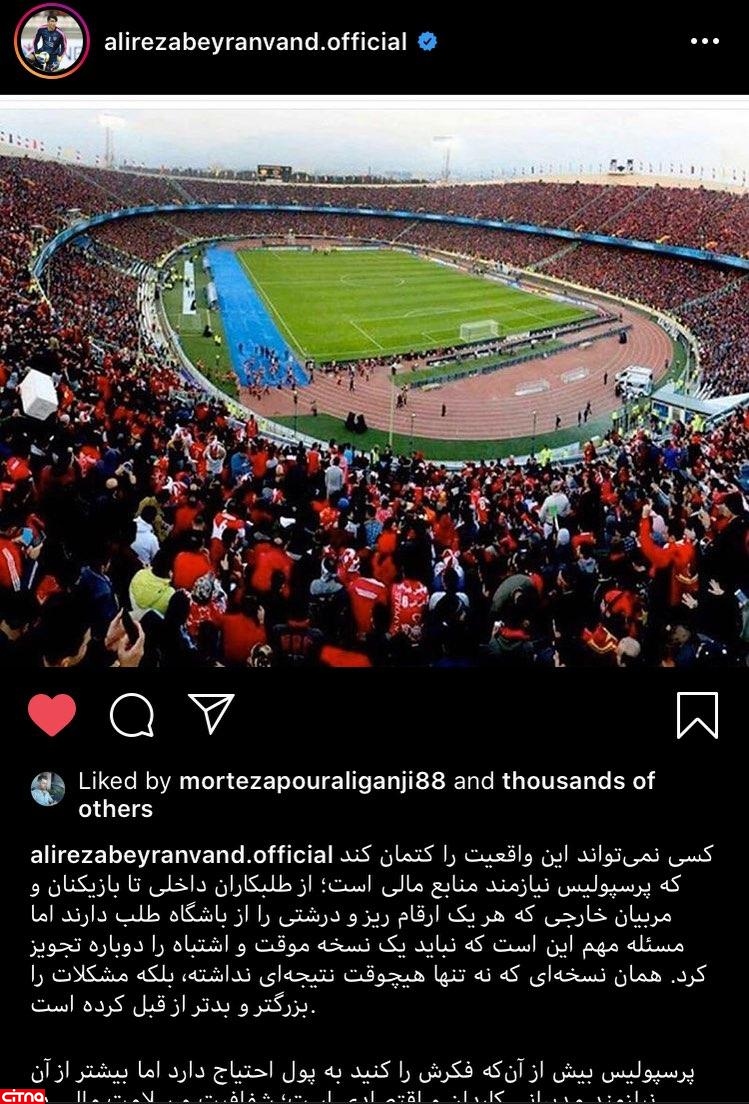
Task: Open the comments bubble icon
Action: (132, 715)
